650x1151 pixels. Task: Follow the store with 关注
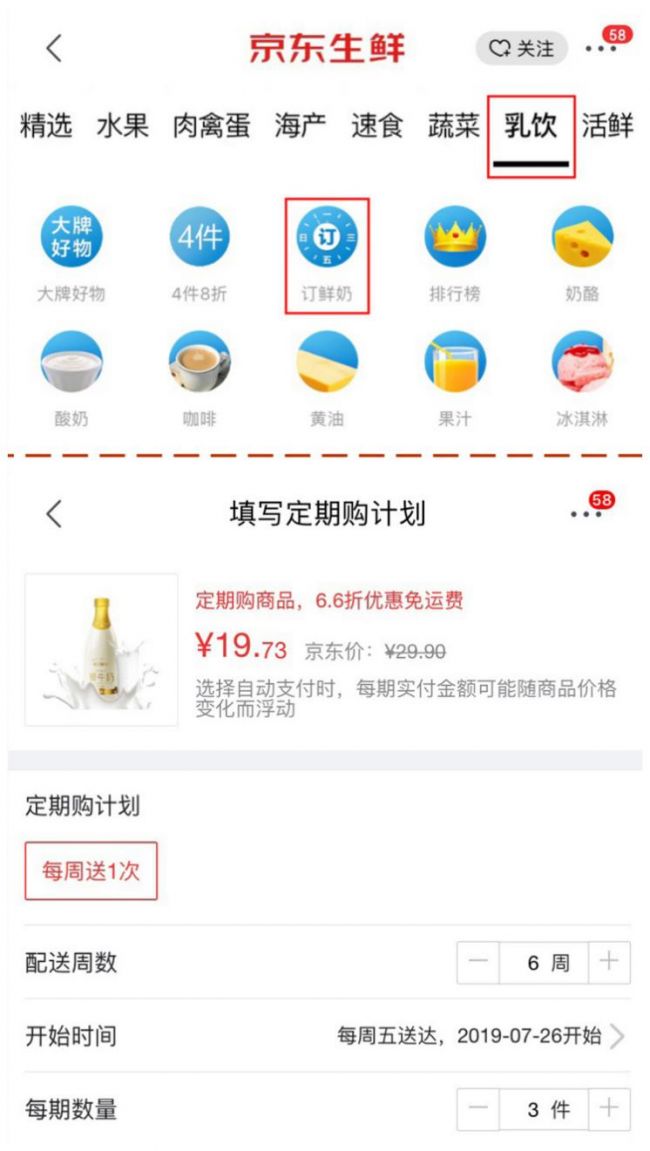(521, 49)
